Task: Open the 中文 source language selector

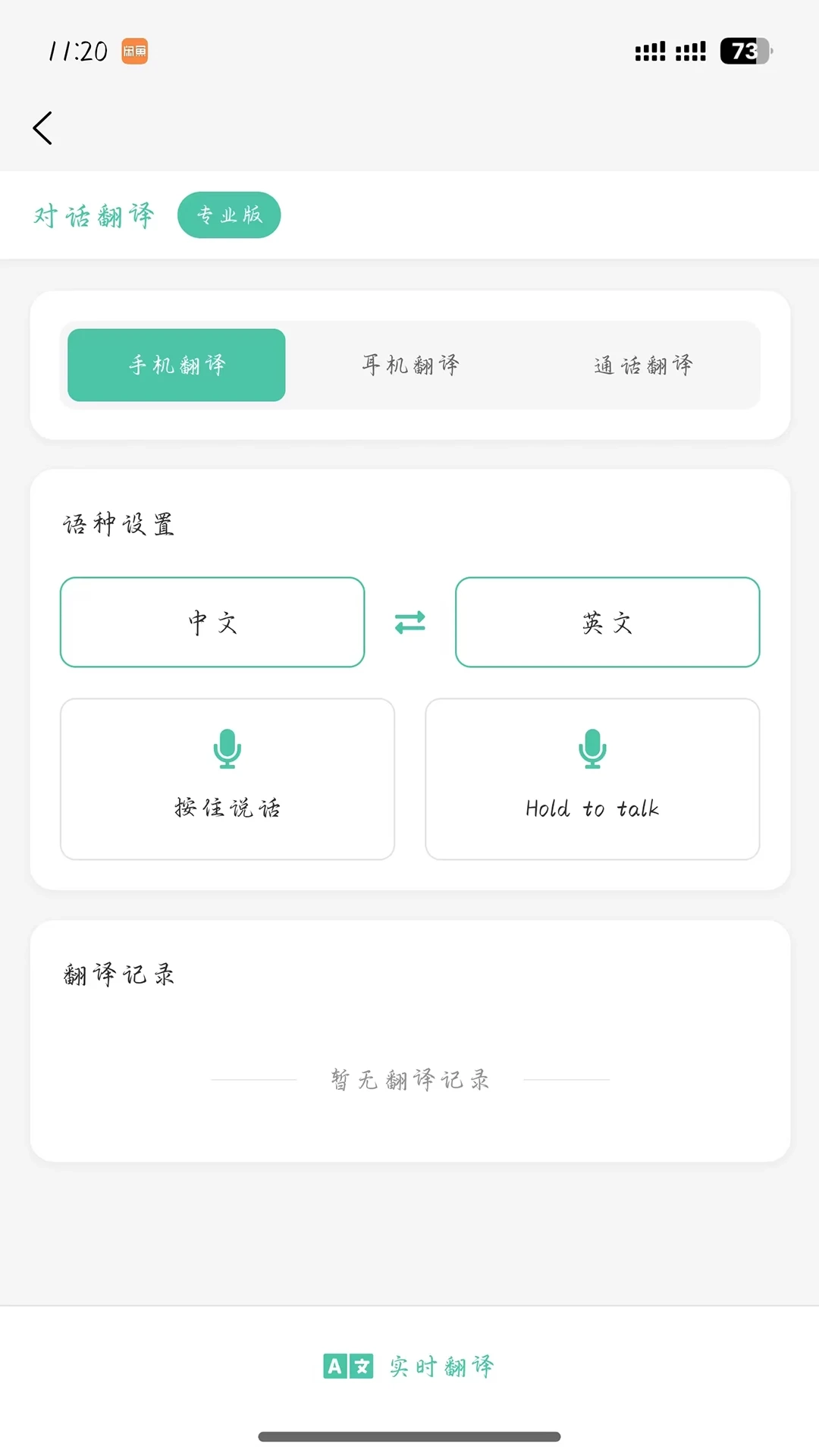Action: (212, 622)
